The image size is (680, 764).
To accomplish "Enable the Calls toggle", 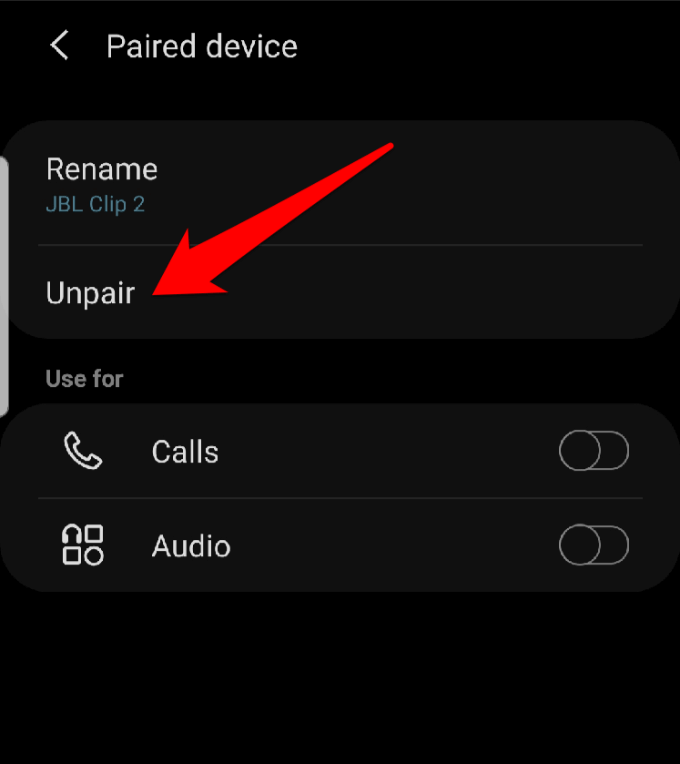I will coord(593,452).
